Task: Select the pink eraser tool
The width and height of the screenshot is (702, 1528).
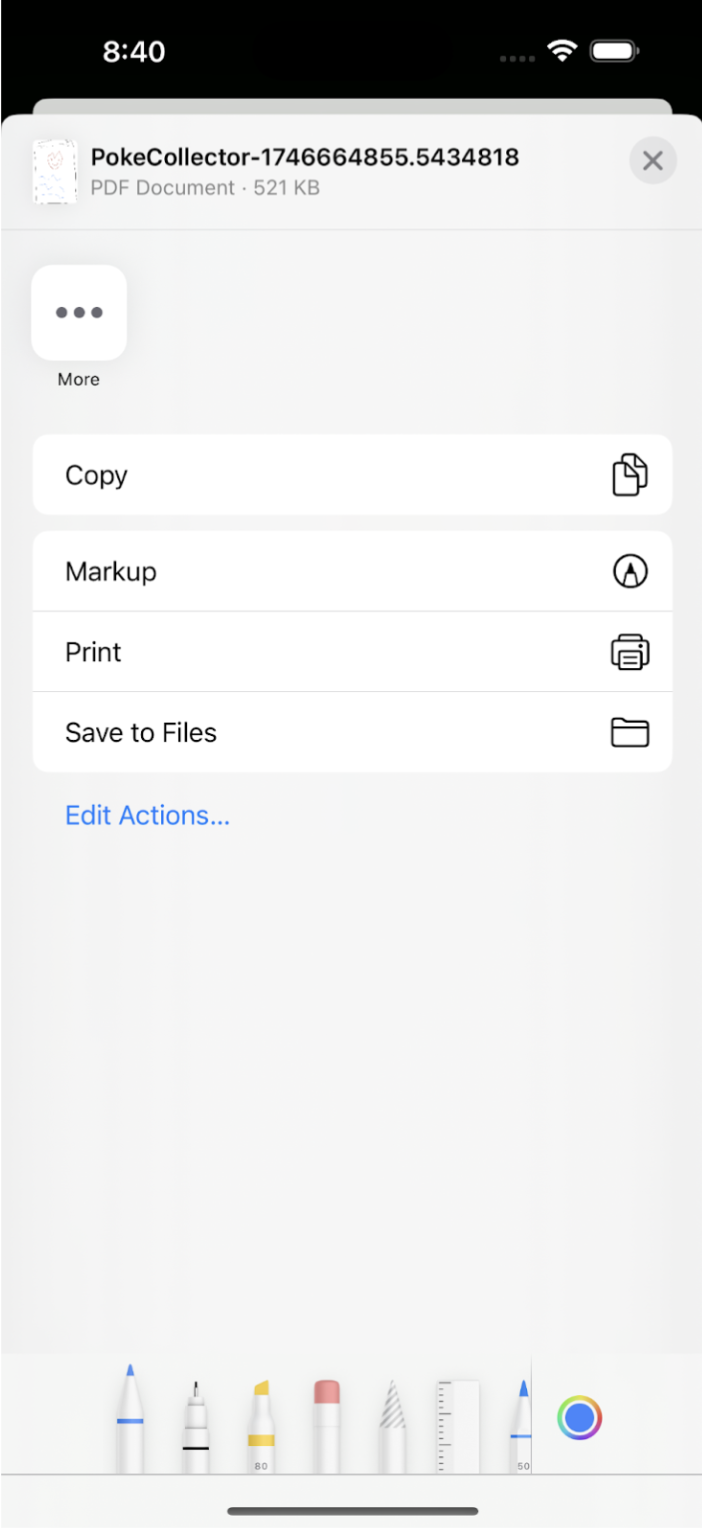Action: [x=327, y=1425]
